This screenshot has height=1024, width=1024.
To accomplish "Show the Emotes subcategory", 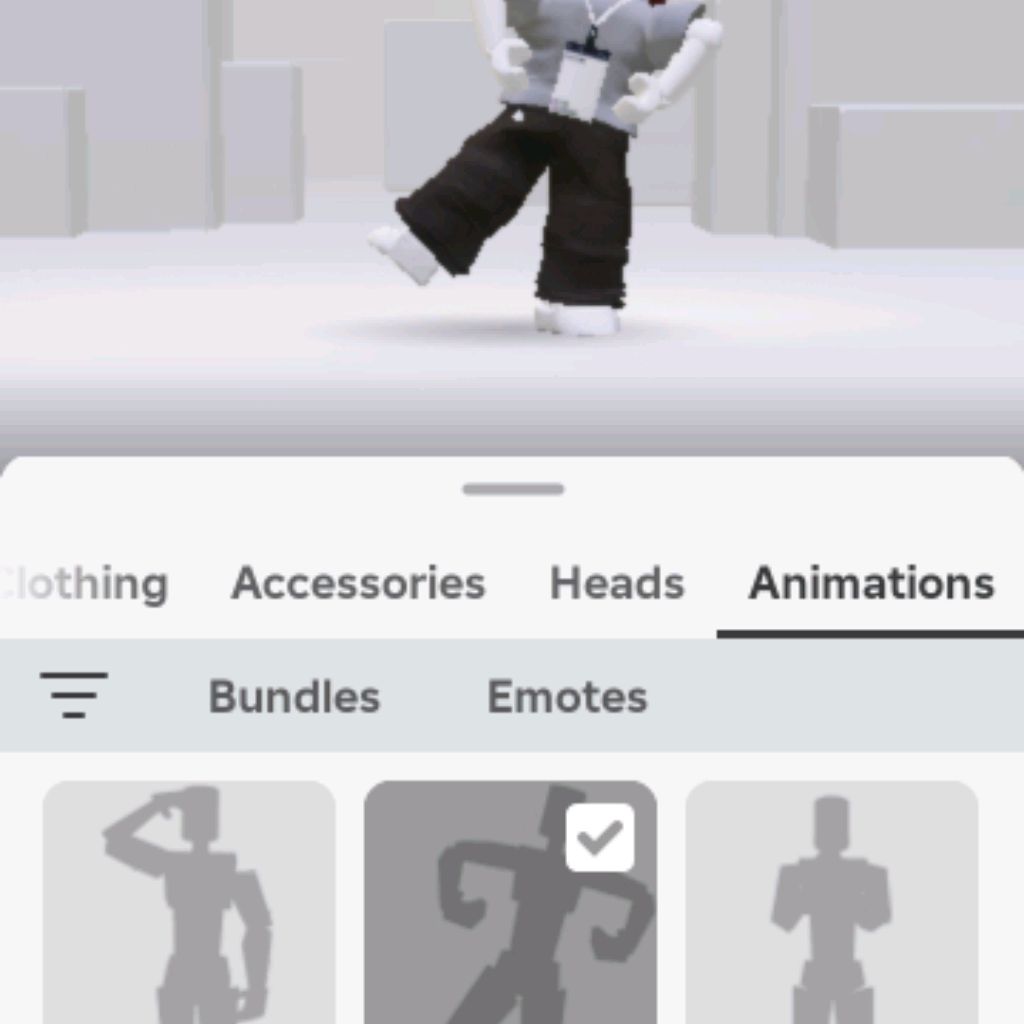I will click(x=567, y=697).
